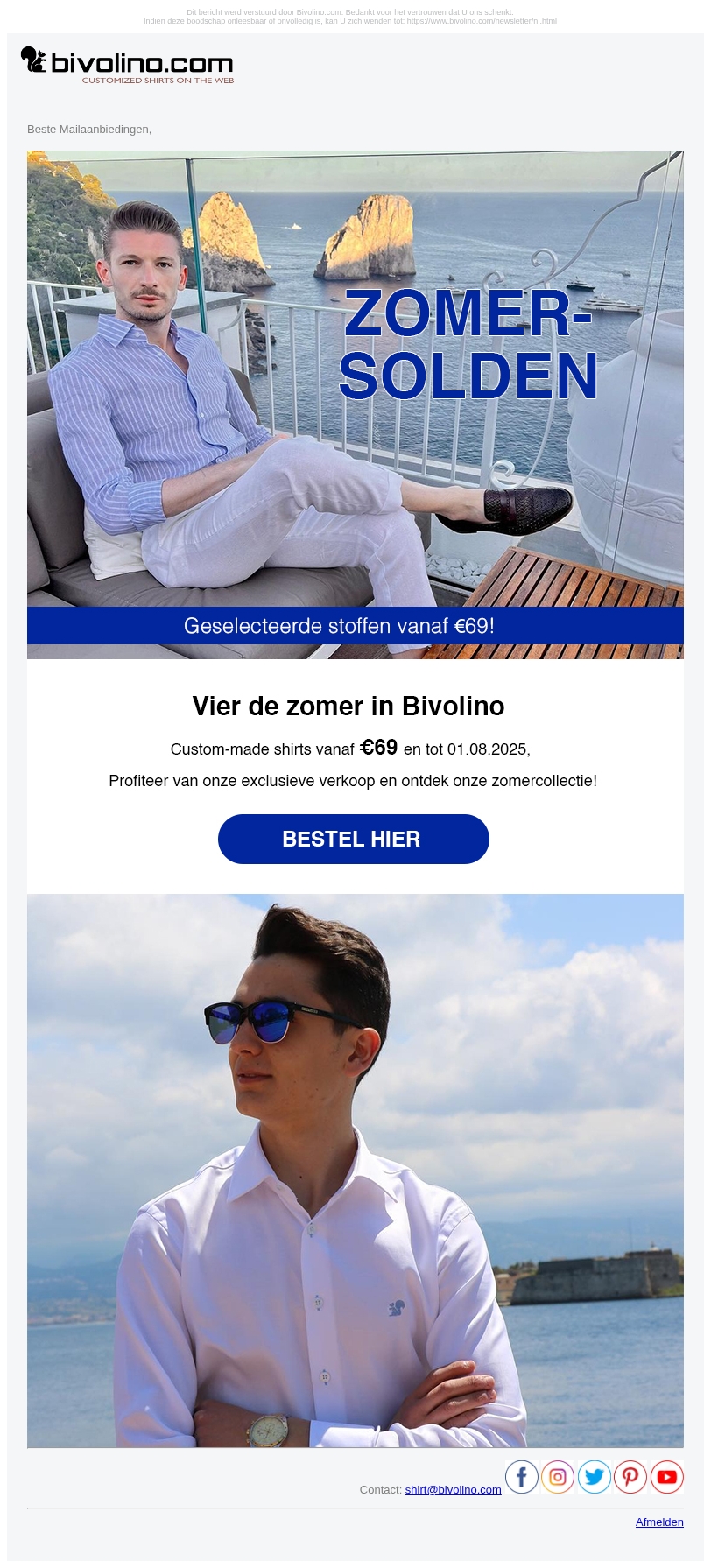
Task: Tap the BESTEL HIER button
Action: pyautogui.click(x=353, y=839)
